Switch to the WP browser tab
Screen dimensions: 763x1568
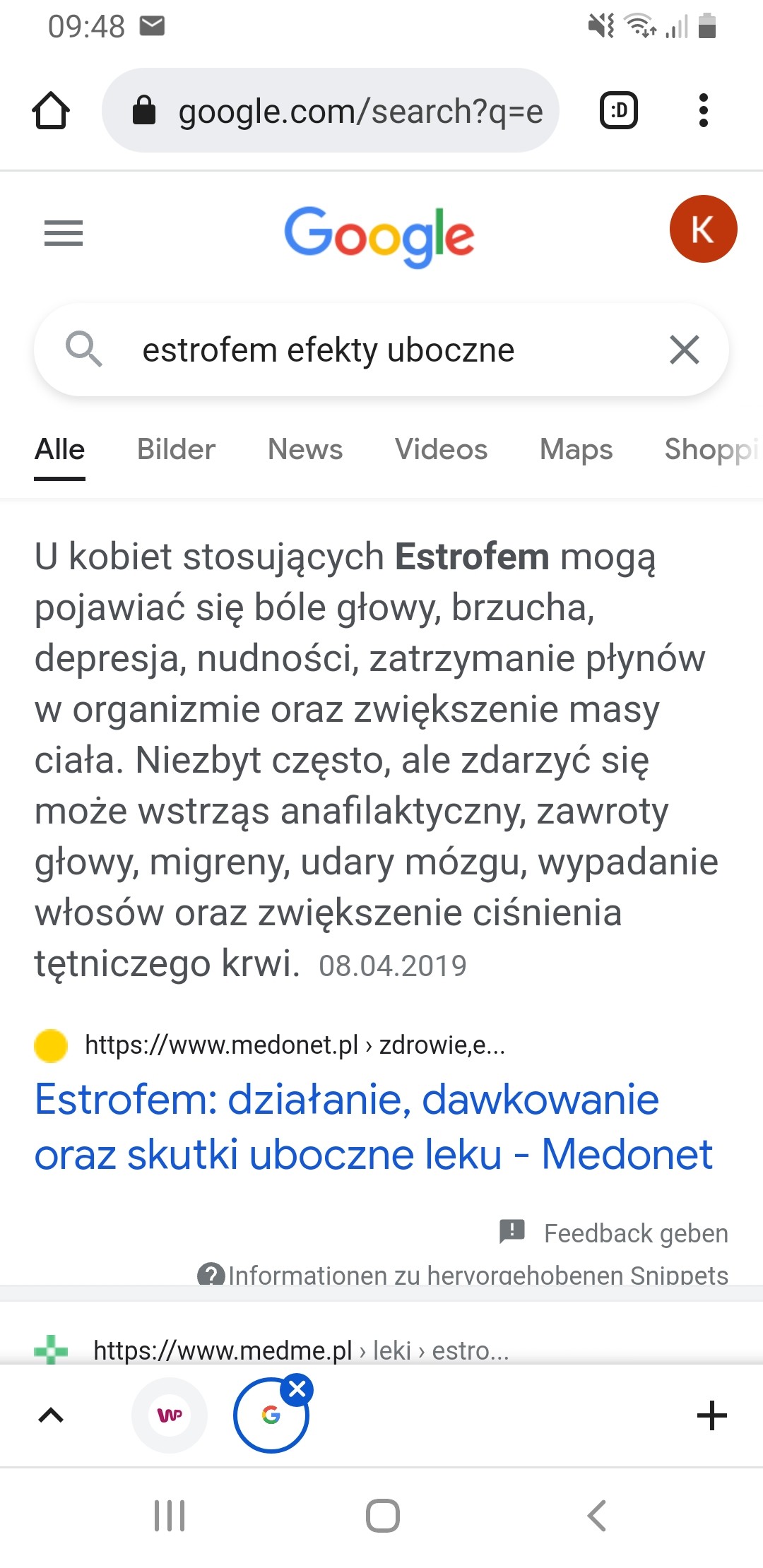(x=170, y=1415)
